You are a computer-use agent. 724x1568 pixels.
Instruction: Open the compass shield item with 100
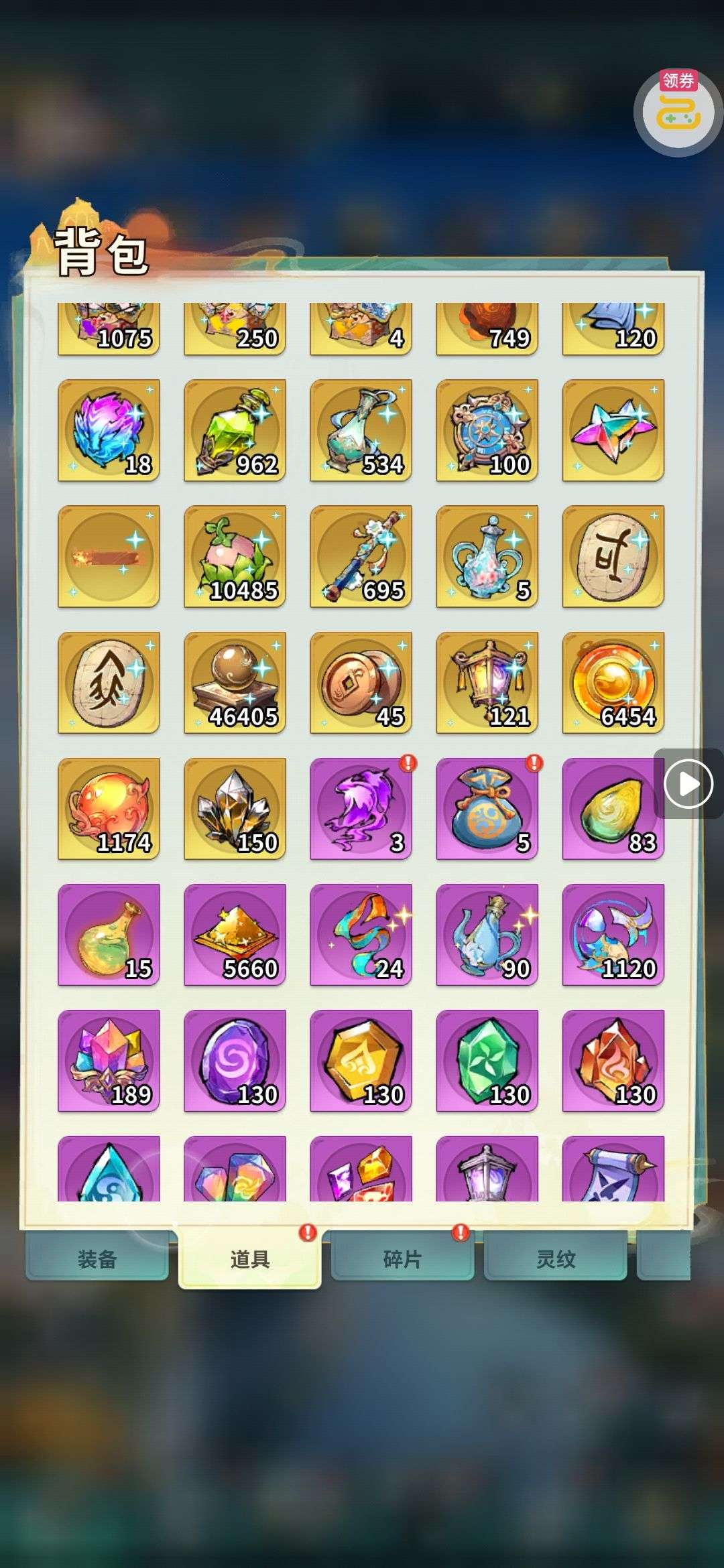(487, 430)
